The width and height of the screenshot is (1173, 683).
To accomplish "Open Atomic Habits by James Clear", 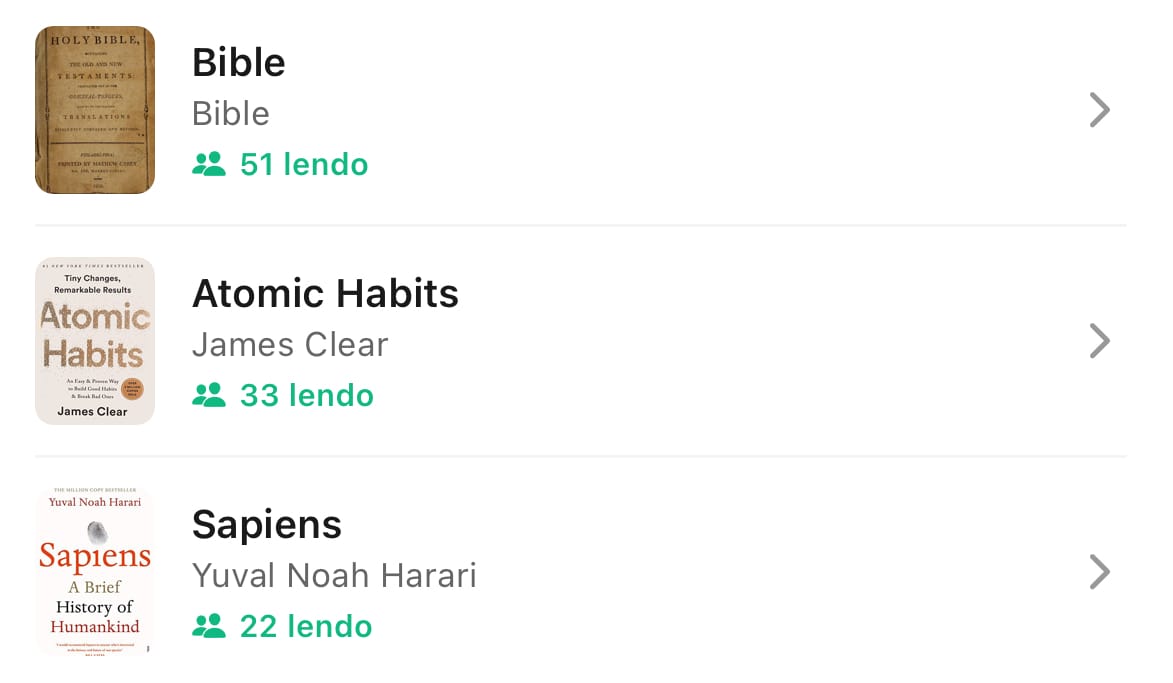I will [x=580, y=341].
